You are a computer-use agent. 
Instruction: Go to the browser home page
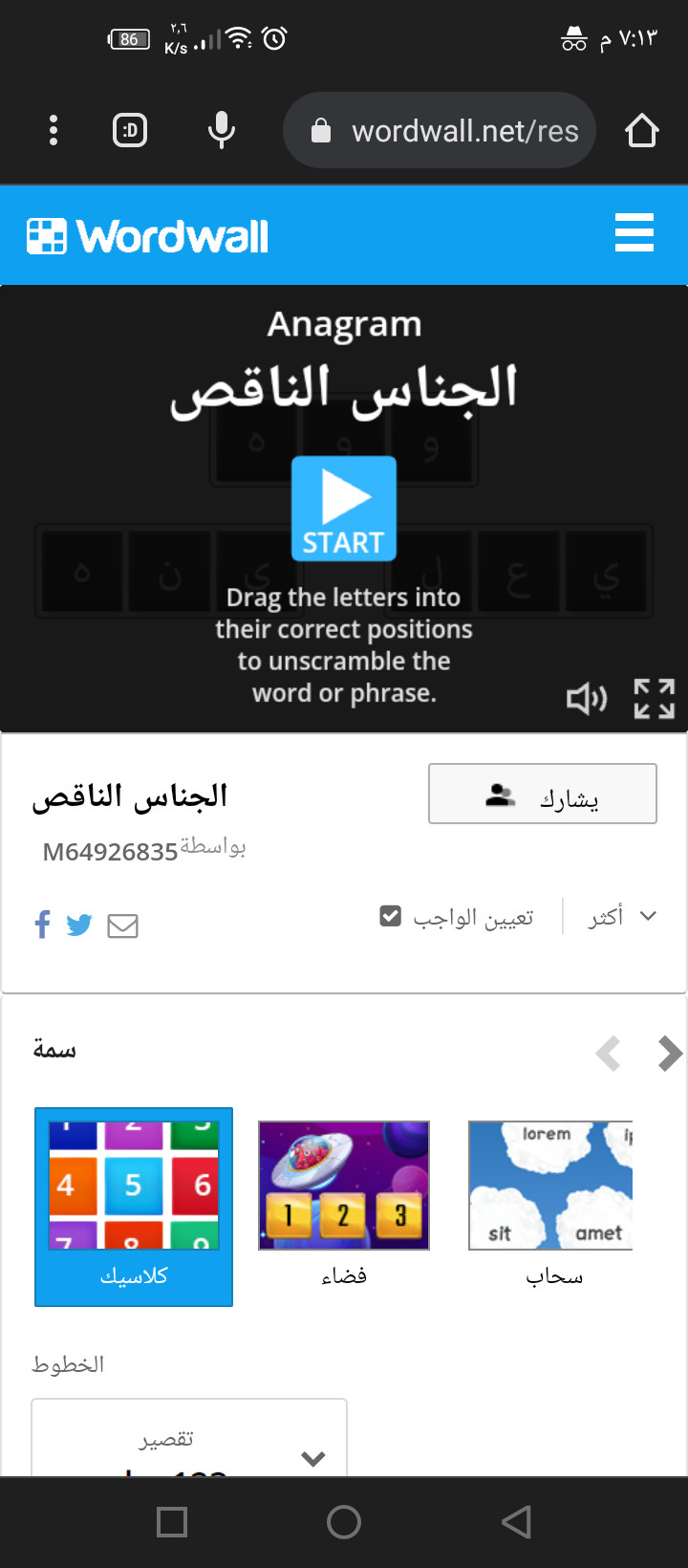point(642,130)
